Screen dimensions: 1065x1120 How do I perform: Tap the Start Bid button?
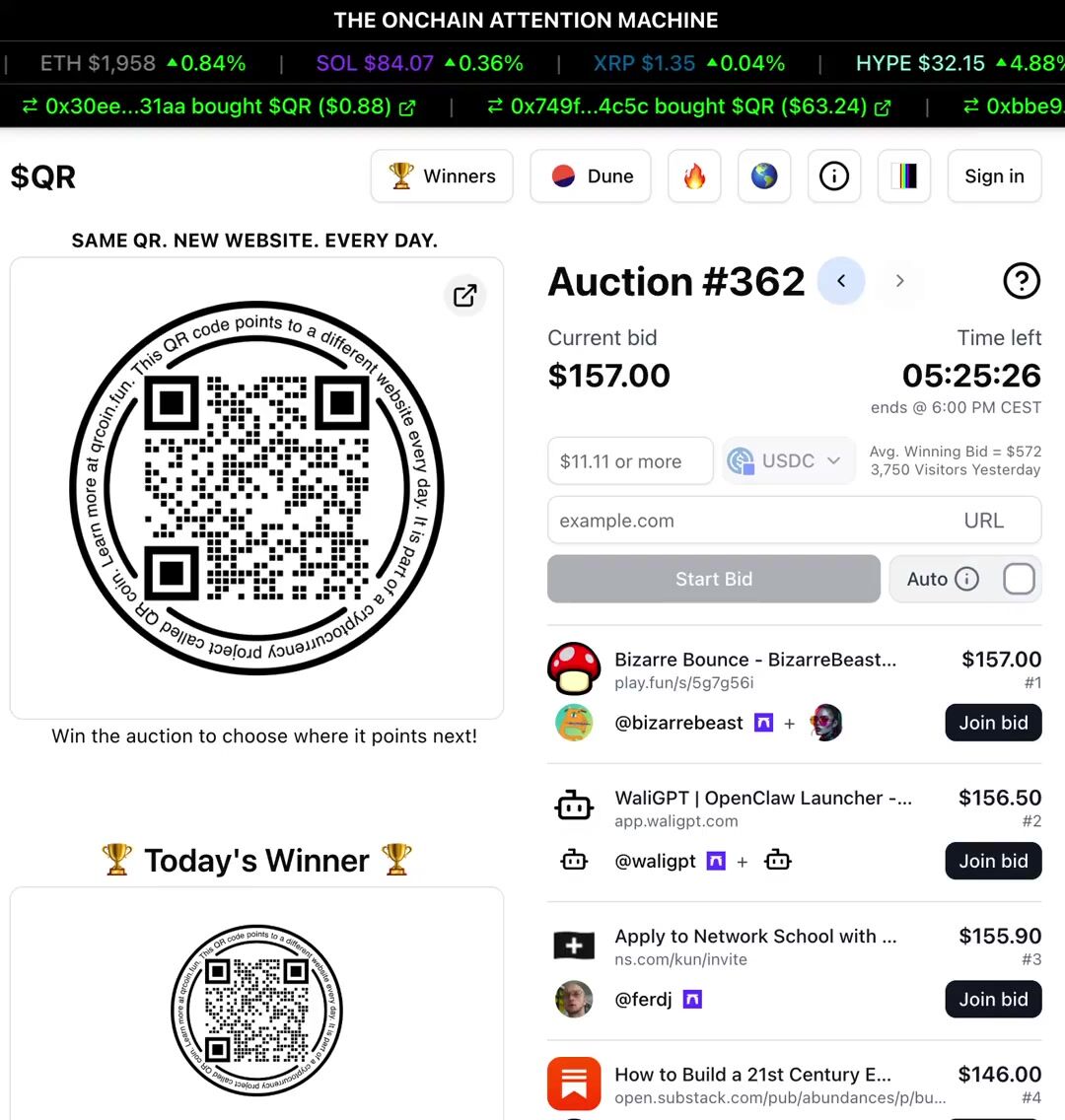tap(713, 579)
